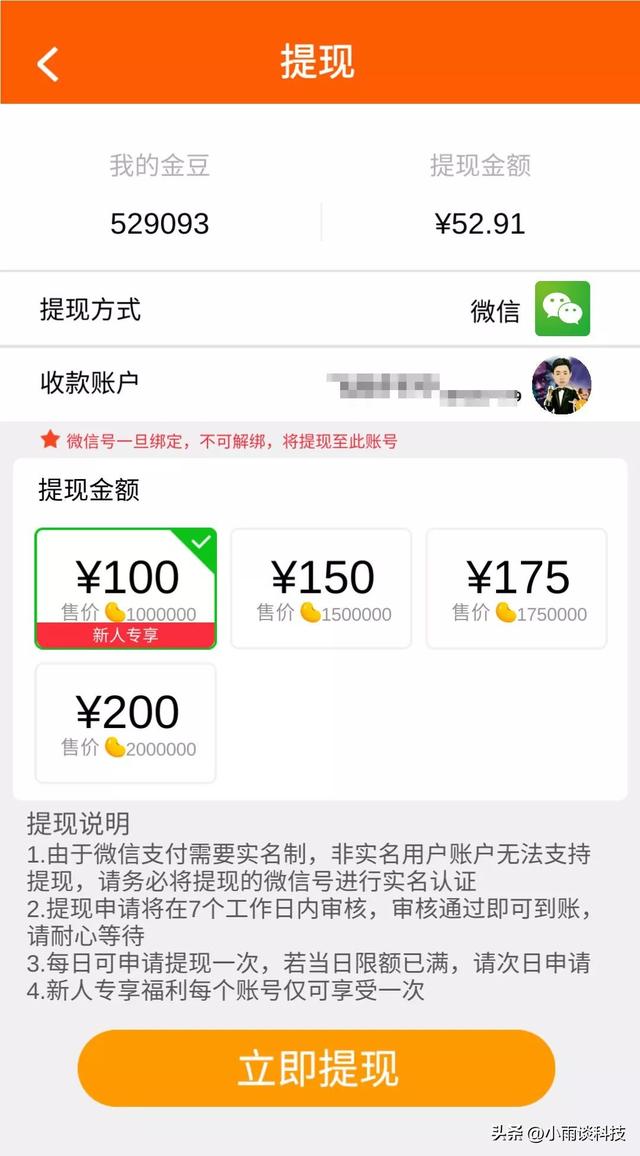
Task: Select the ¥100 新人专享 amount
Action: coord(125,588)
